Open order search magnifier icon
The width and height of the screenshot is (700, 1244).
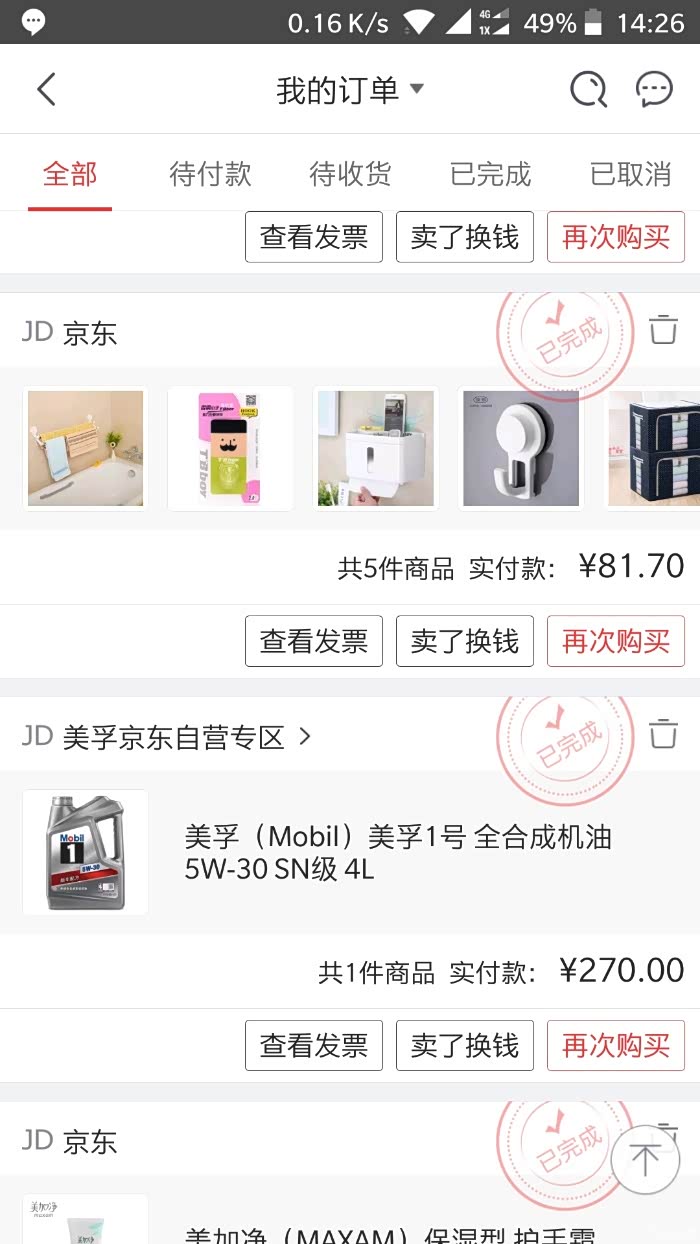click(x=588, y=90)
